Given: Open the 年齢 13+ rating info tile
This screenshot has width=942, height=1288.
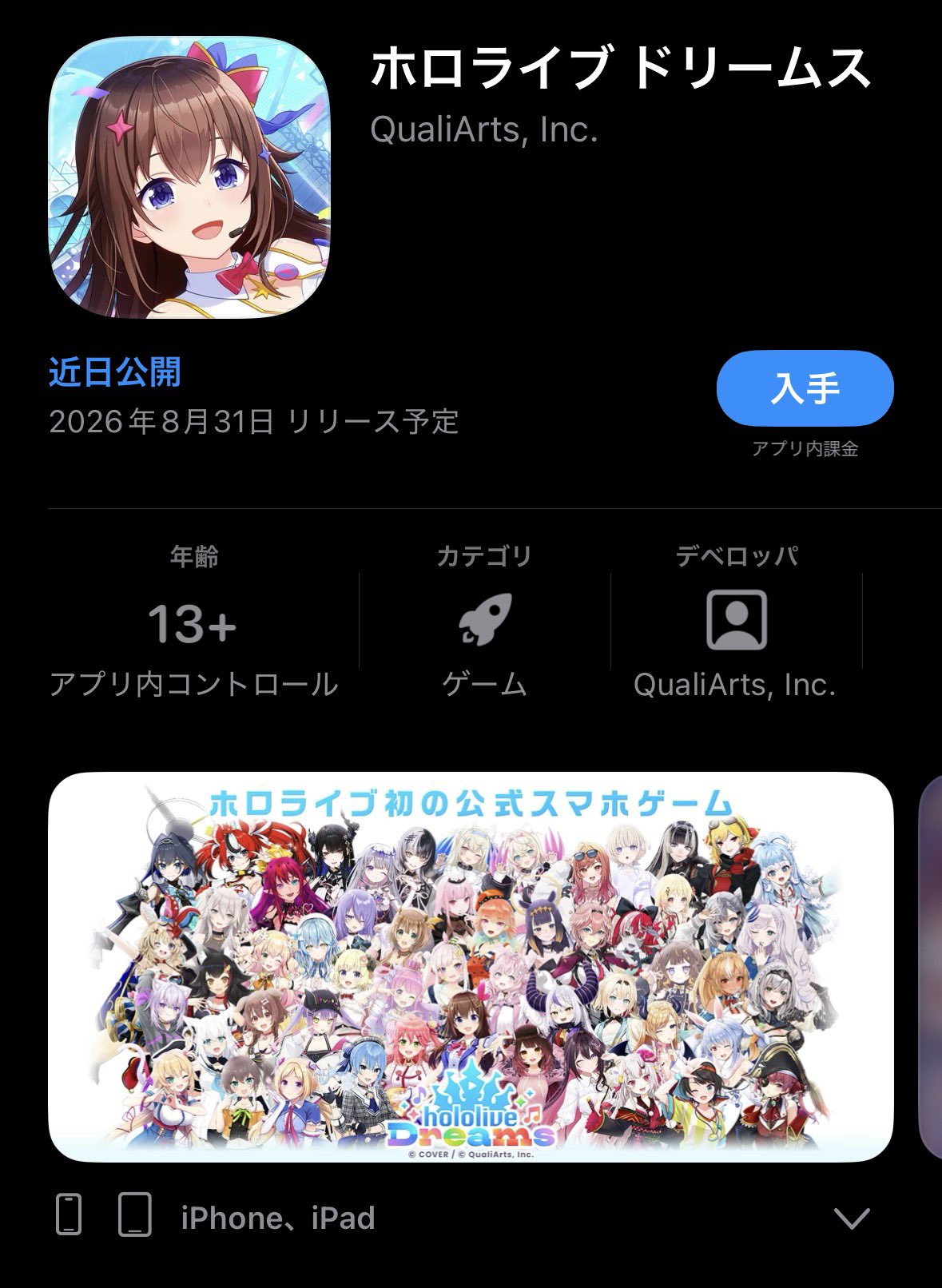Looking at the screenshot, I should (193, 621).
